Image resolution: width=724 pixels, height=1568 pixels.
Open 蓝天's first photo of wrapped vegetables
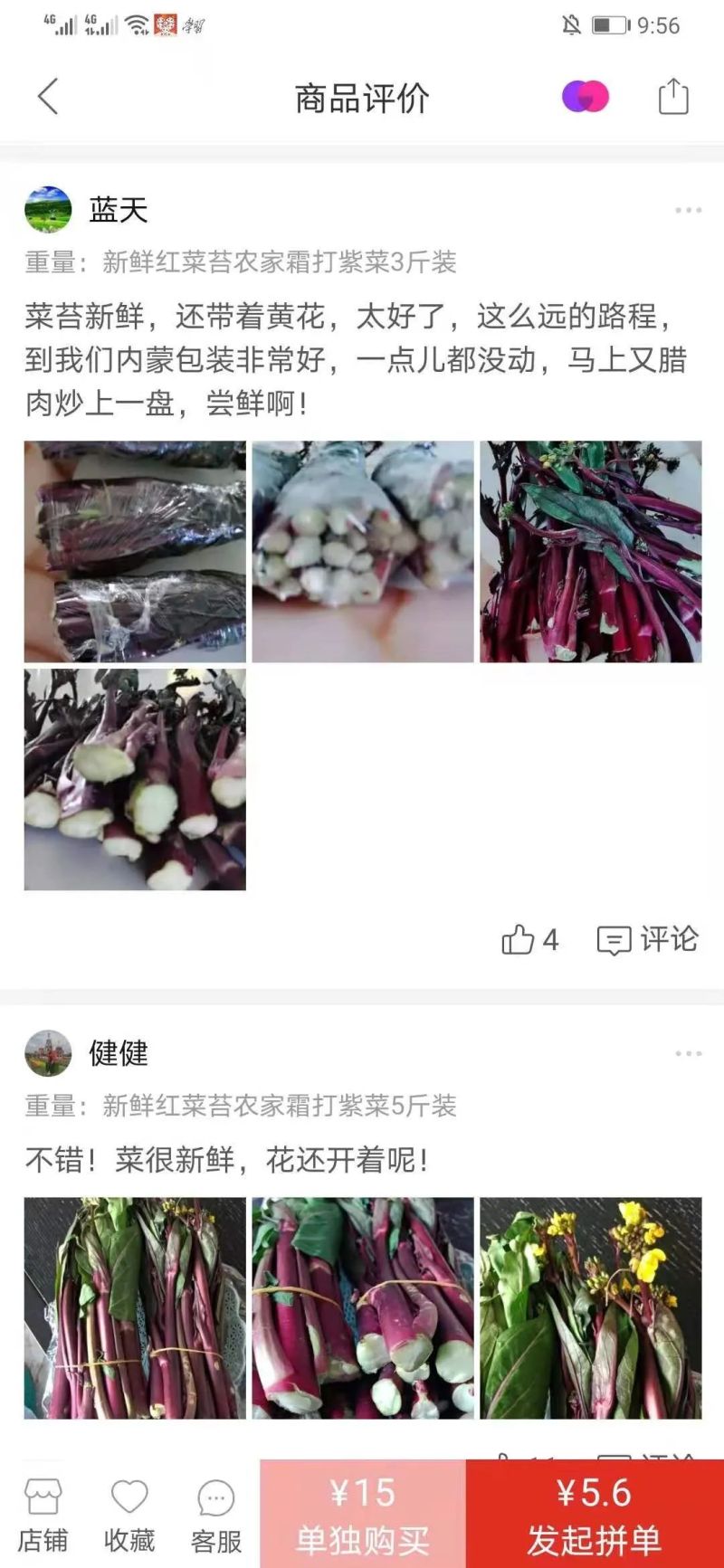[135, 552]
